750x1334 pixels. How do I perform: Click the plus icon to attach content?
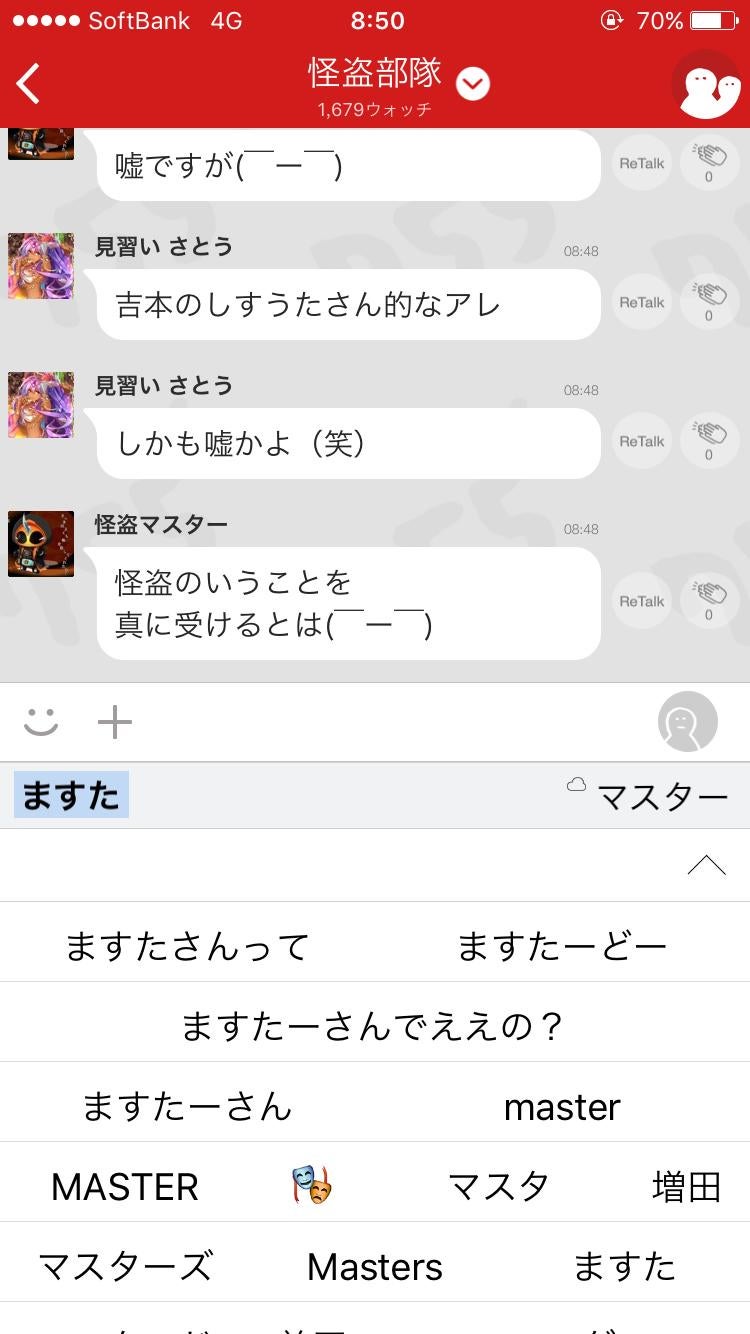(114, 720)
